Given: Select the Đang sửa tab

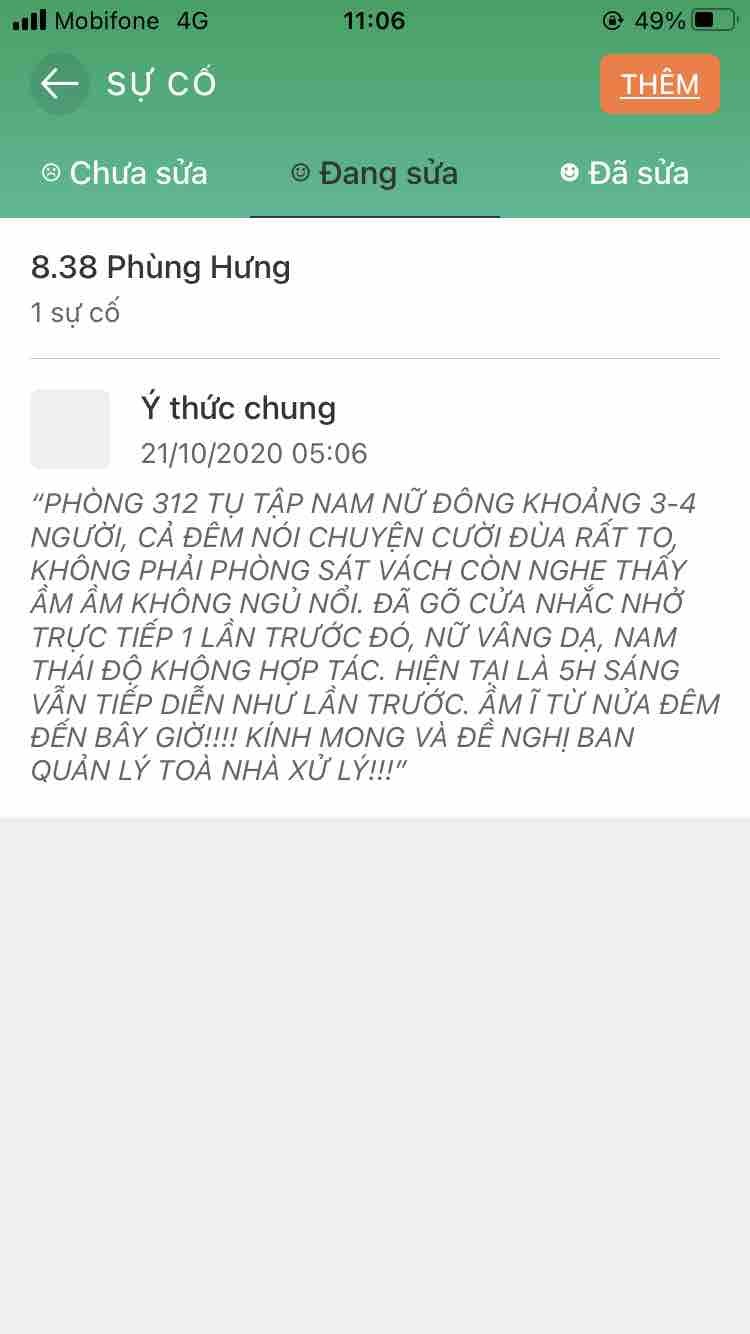Looking at the screenshot, I should tap(375, 173).
